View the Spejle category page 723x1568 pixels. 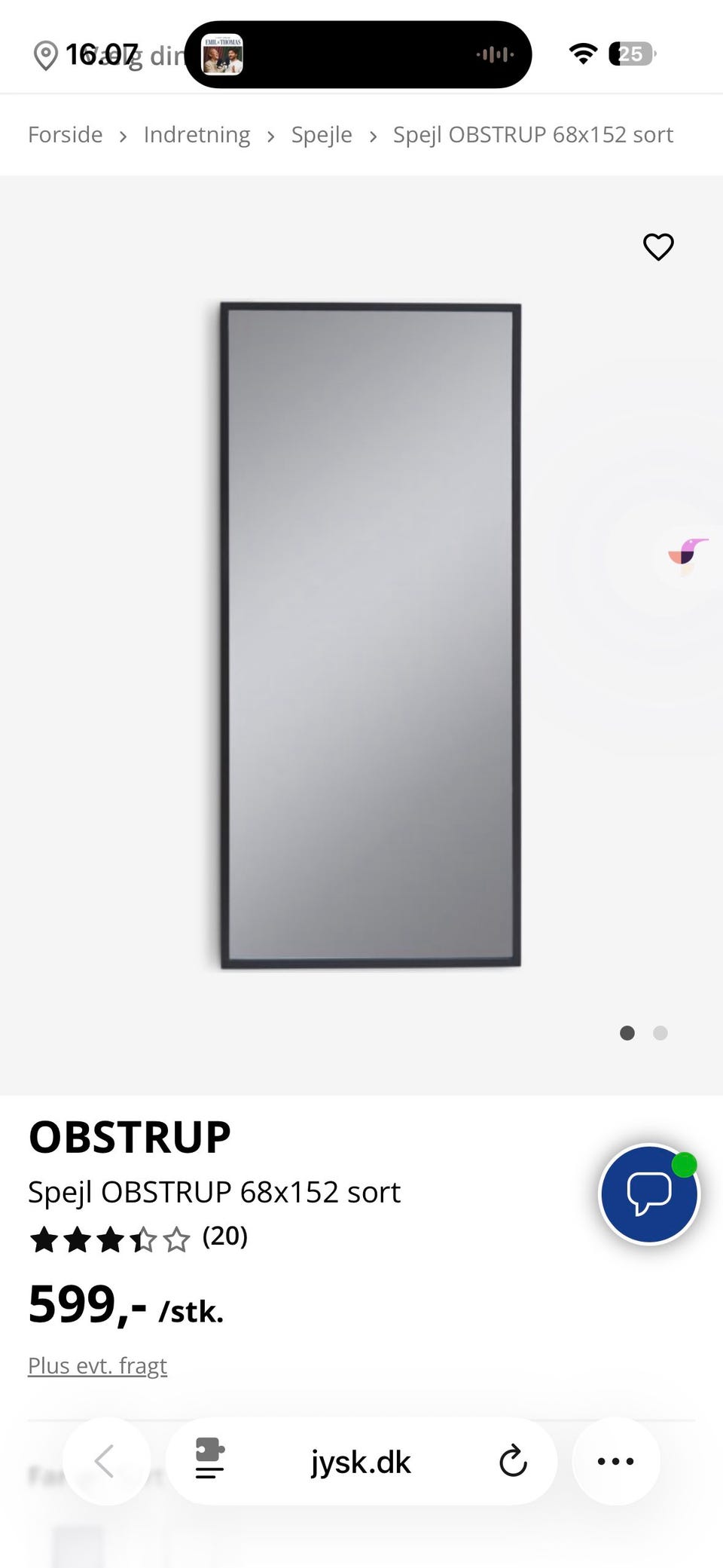point(322,134)
